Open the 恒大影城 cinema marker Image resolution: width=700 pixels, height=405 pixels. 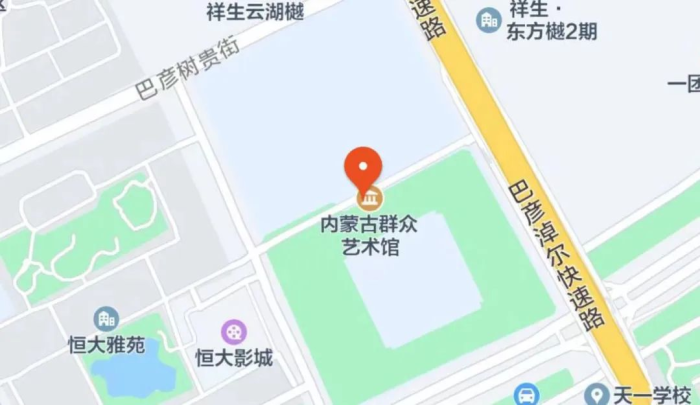coord(233,331)
